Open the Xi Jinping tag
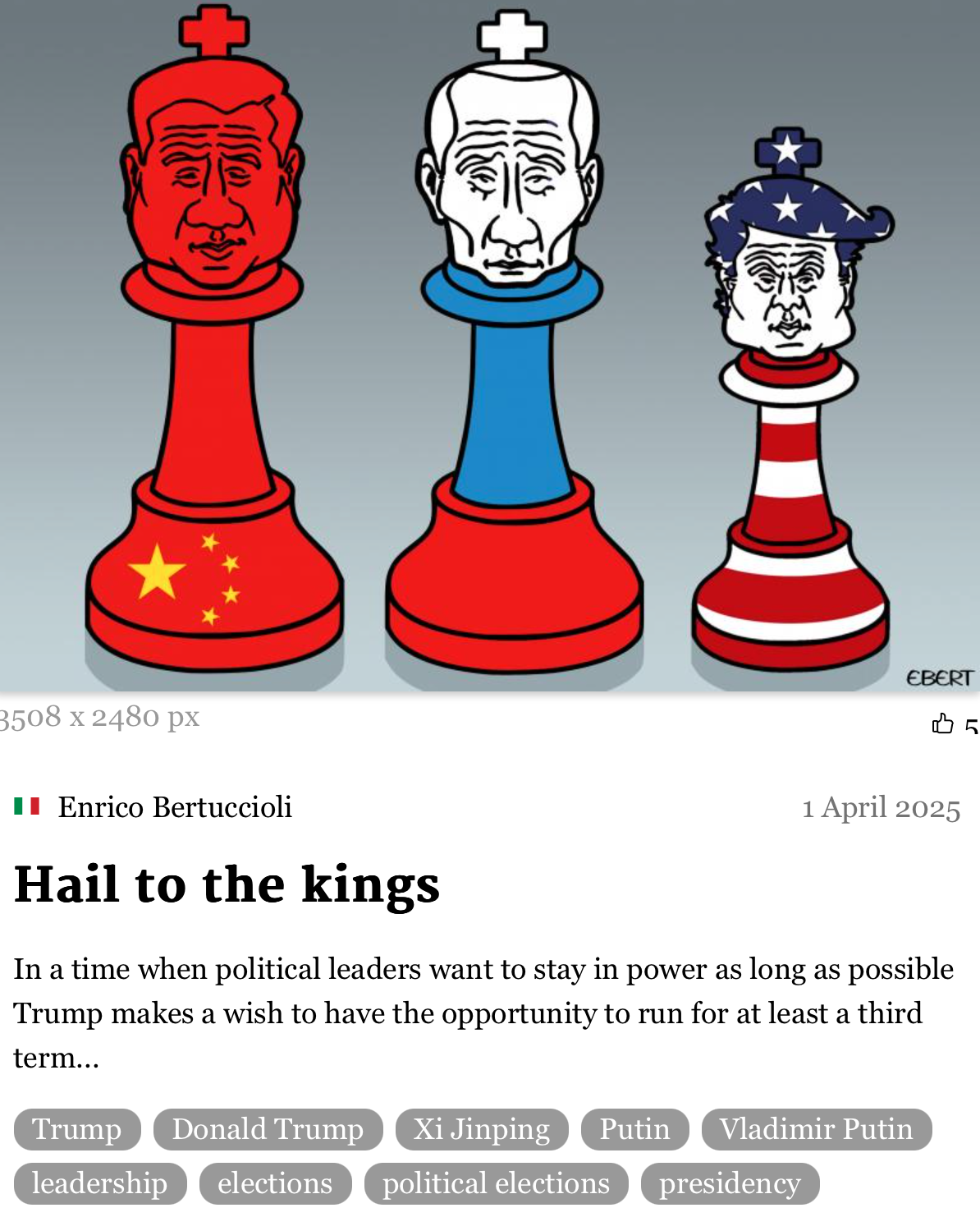The height and width of the screenshot is (1217, 980). tap(482, 1129)
